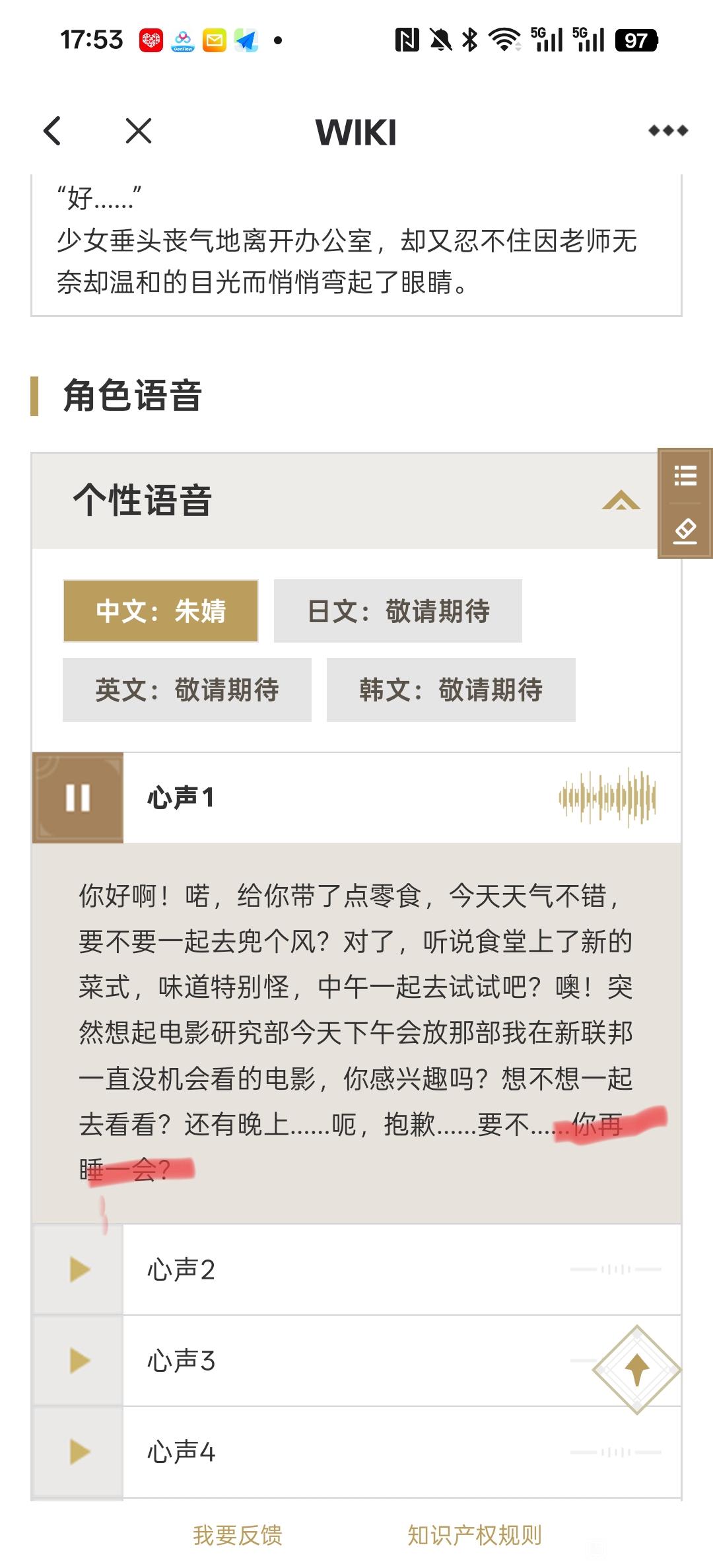Pause the 心声1 voice playback
This screenshot has height=1568, width=713.
tap(78, 798)
